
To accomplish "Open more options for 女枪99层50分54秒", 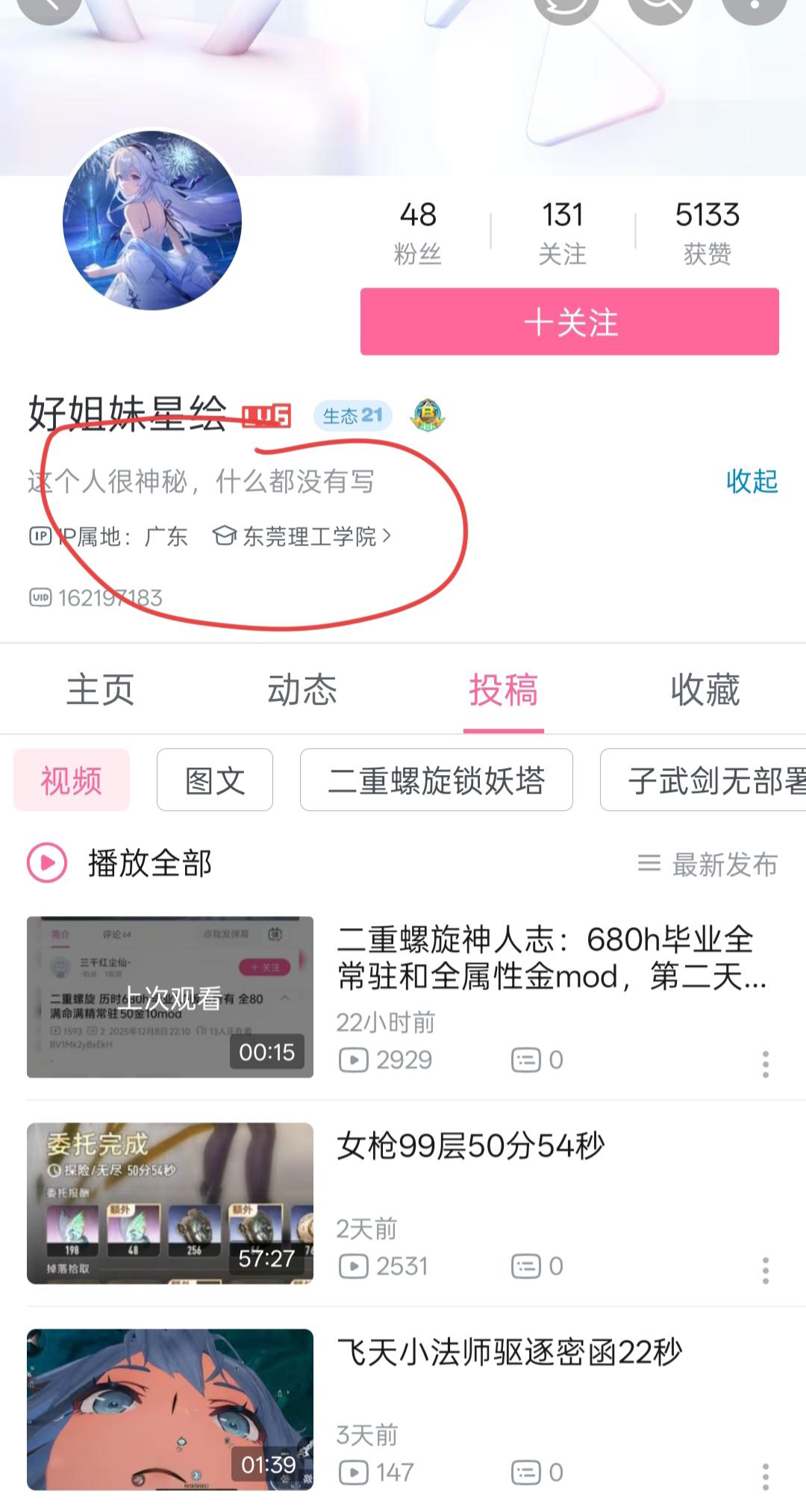I will 765,1269.
